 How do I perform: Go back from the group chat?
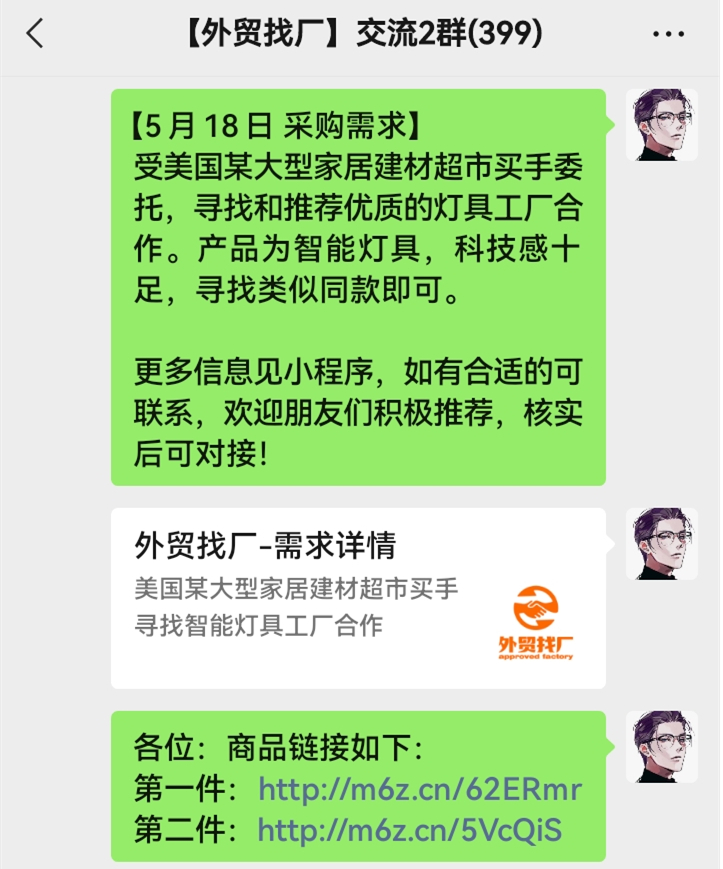pos(35,35)
